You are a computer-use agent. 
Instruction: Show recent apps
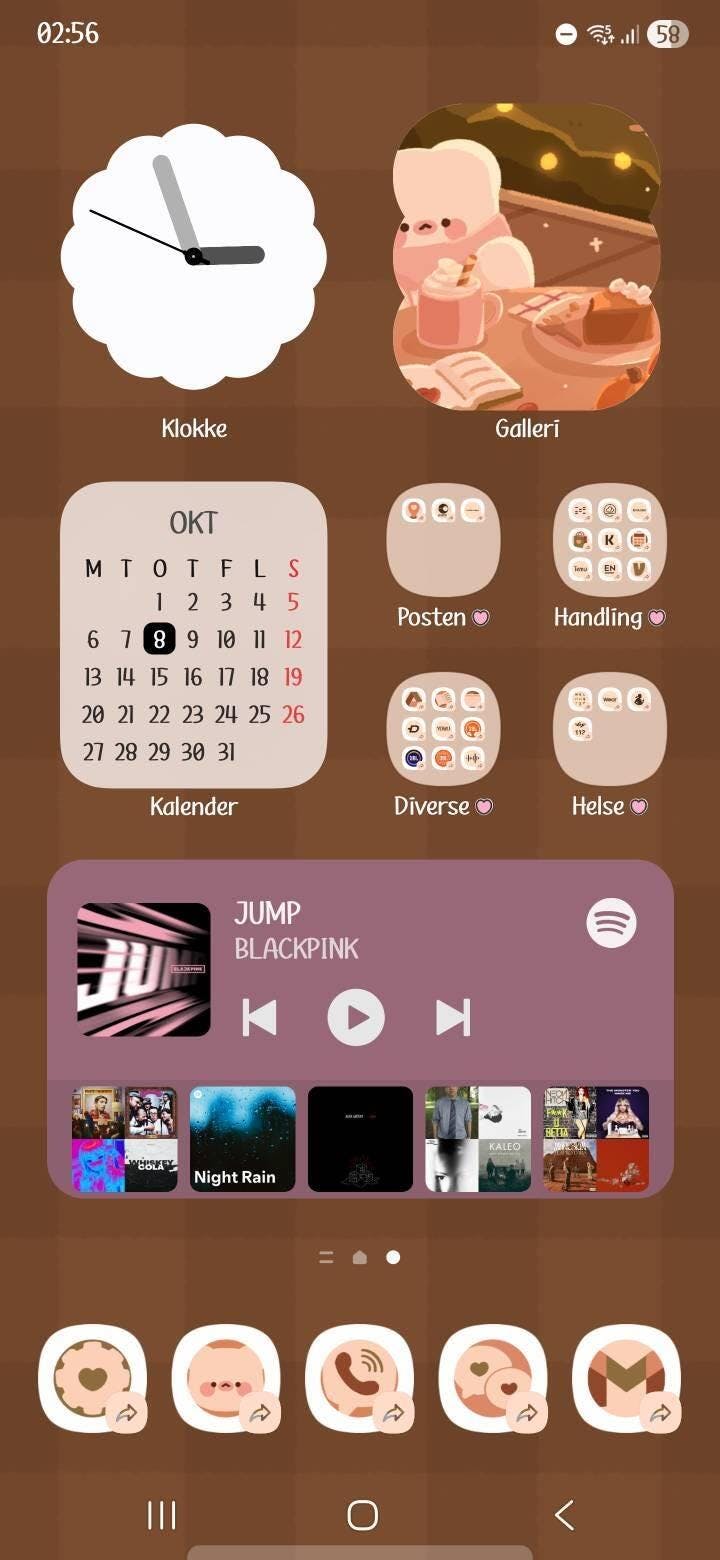161,1515
